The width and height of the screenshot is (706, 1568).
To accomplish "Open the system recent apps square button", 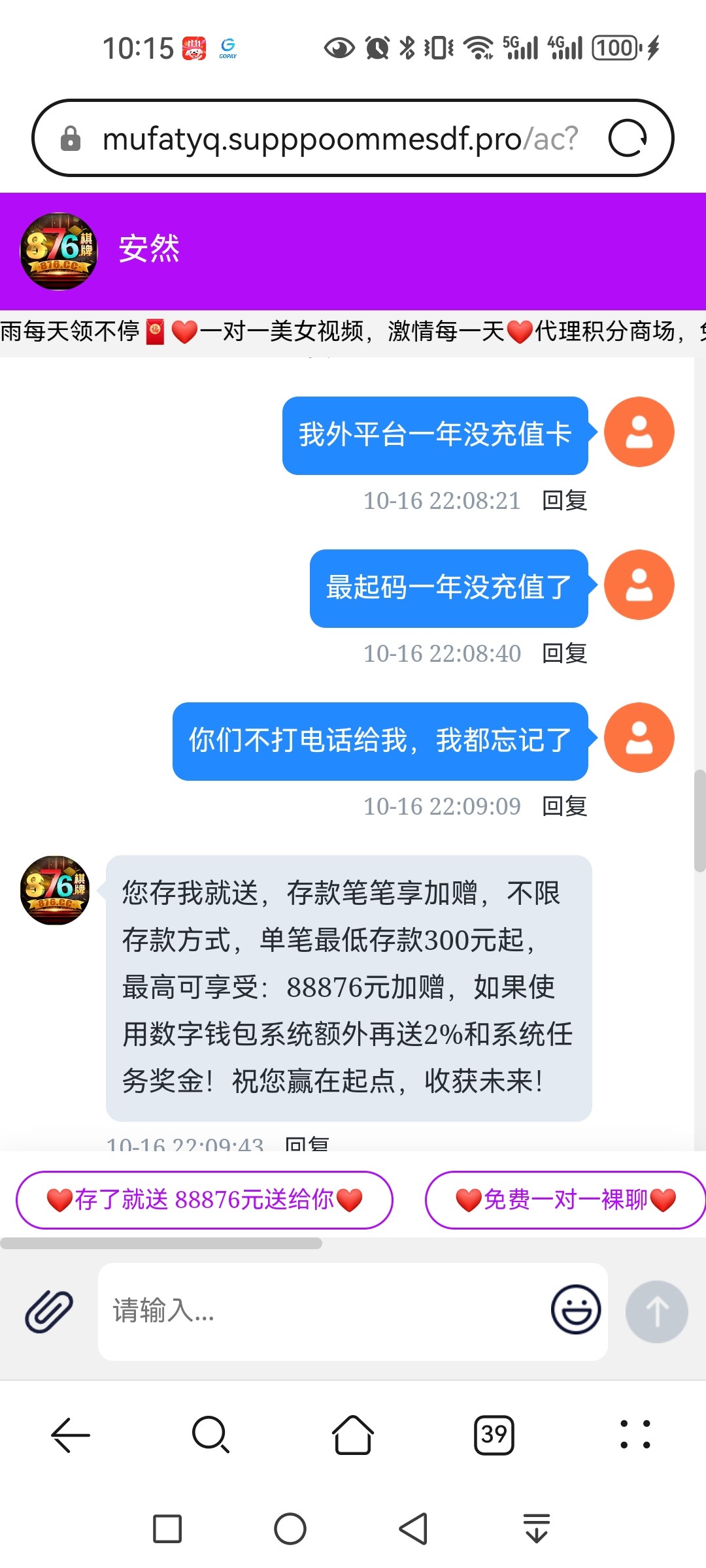I will [167, 1529].
